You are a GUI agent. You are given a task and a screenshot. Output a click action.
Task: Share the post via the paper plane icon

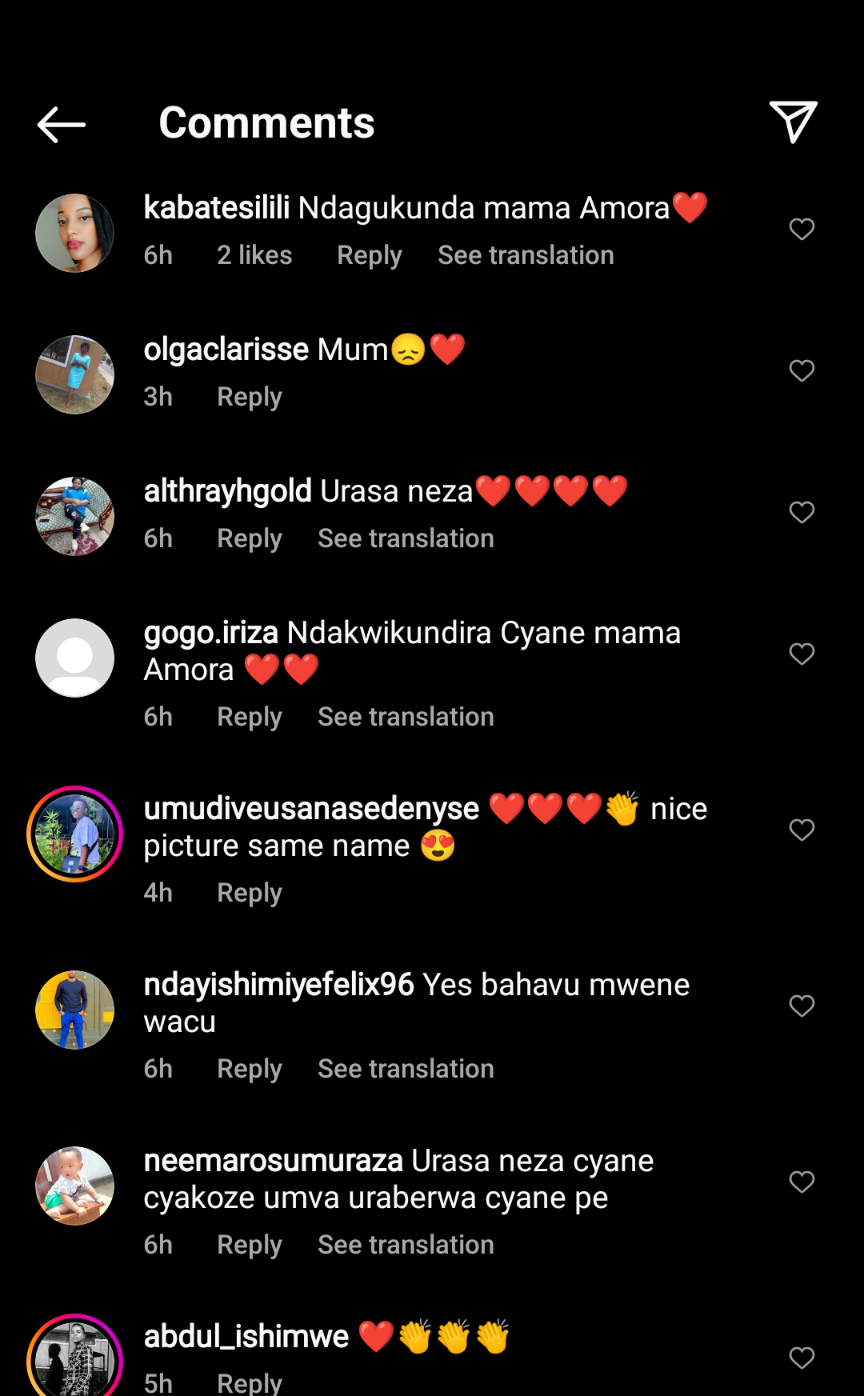pos(793,122)
